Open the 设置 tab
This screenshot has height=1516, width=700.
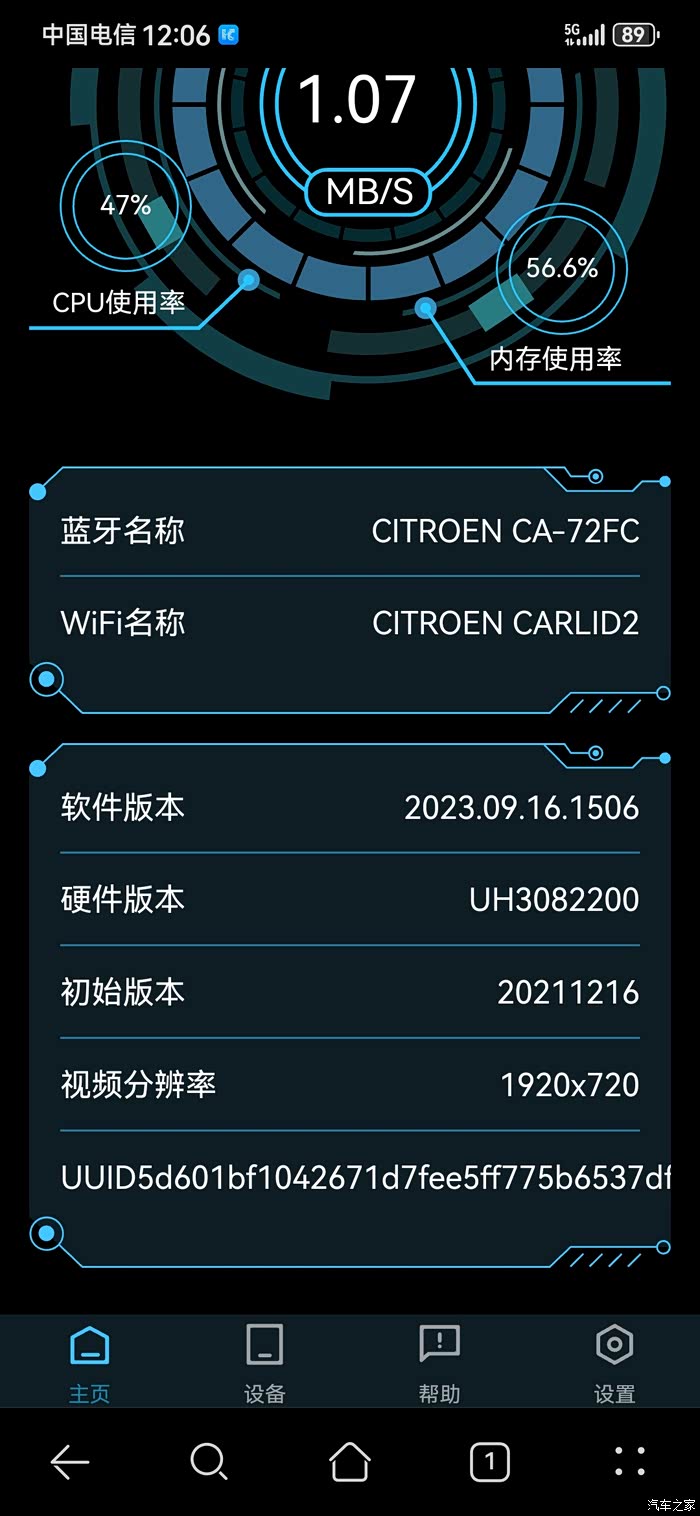click(614, 1363)
